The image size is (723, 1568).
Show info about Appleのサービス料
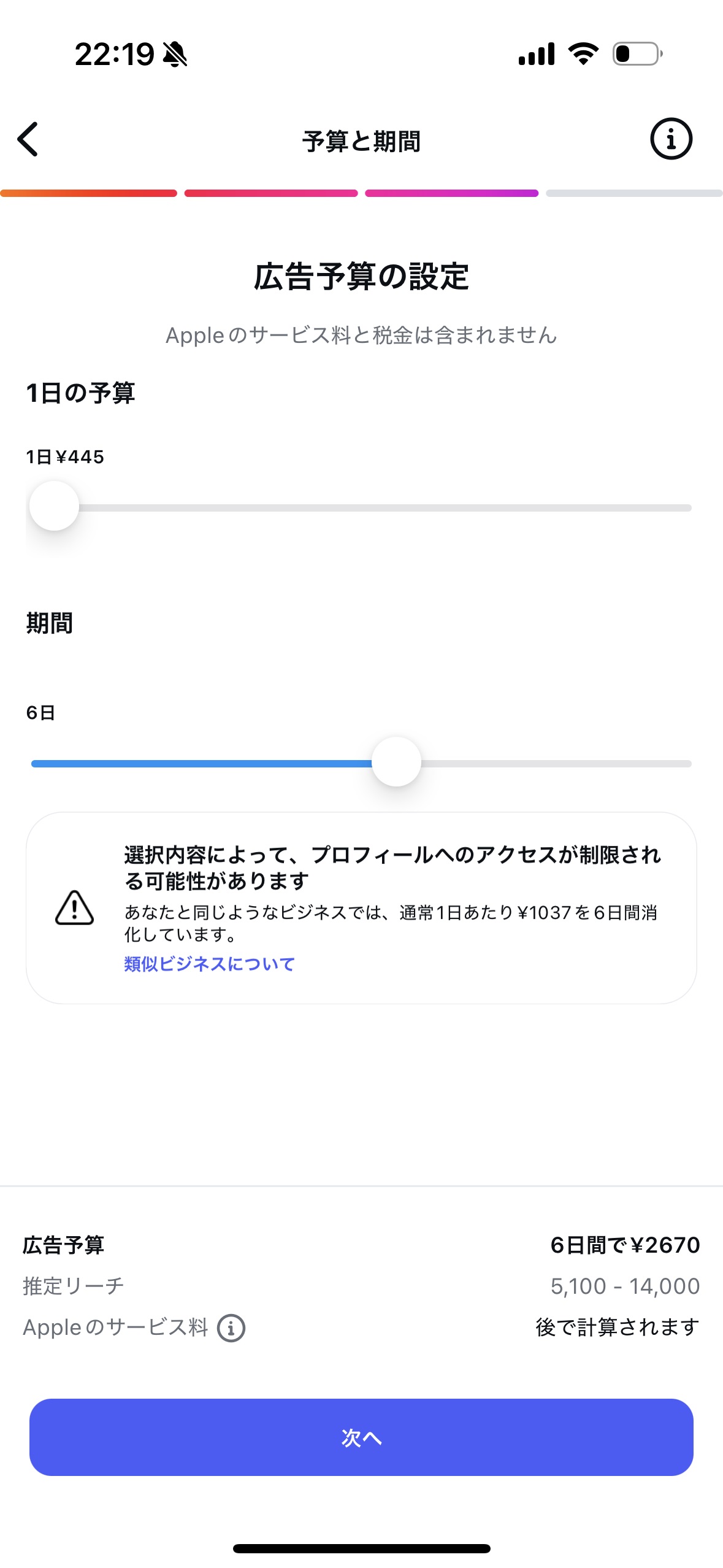[x=231, y=1328]
